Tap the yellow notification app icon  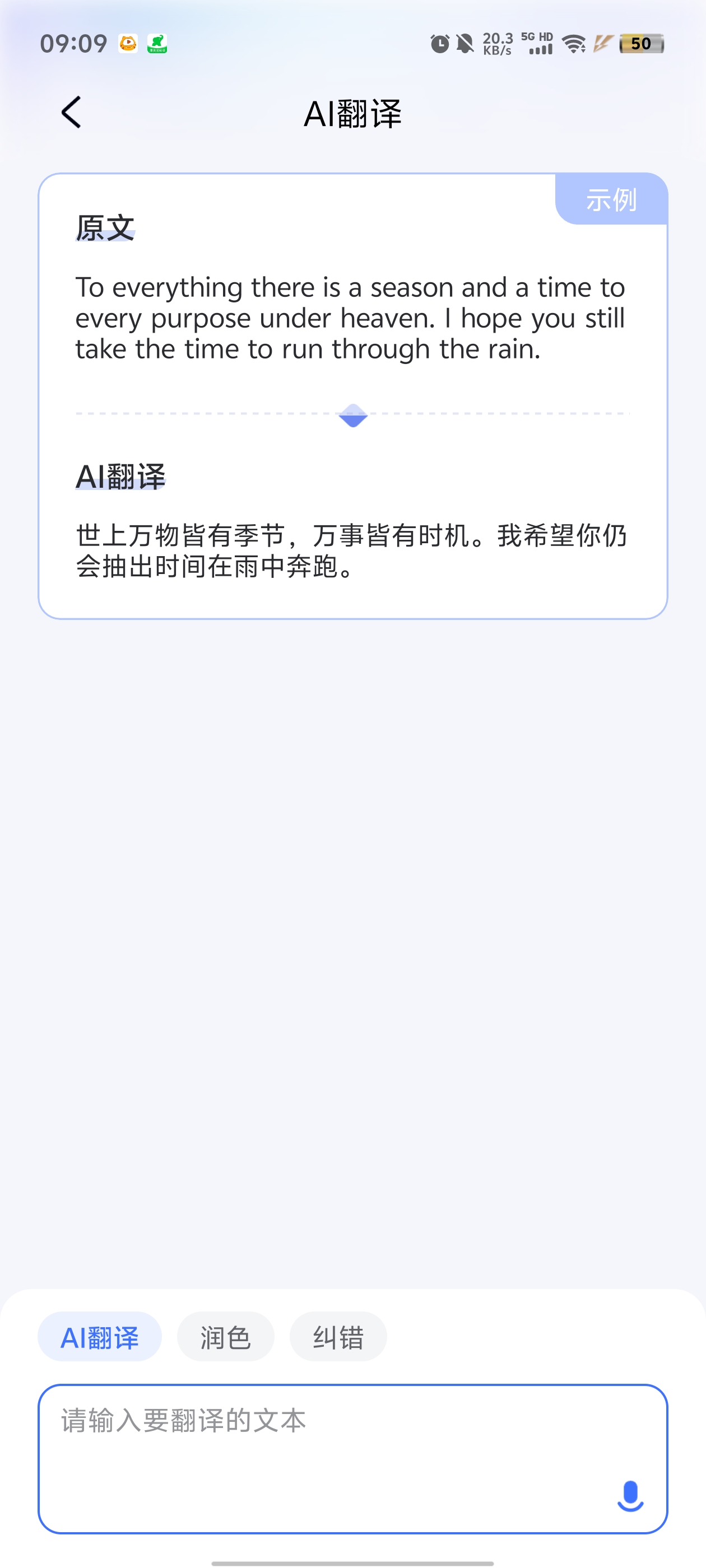click(x=127, y=43)
